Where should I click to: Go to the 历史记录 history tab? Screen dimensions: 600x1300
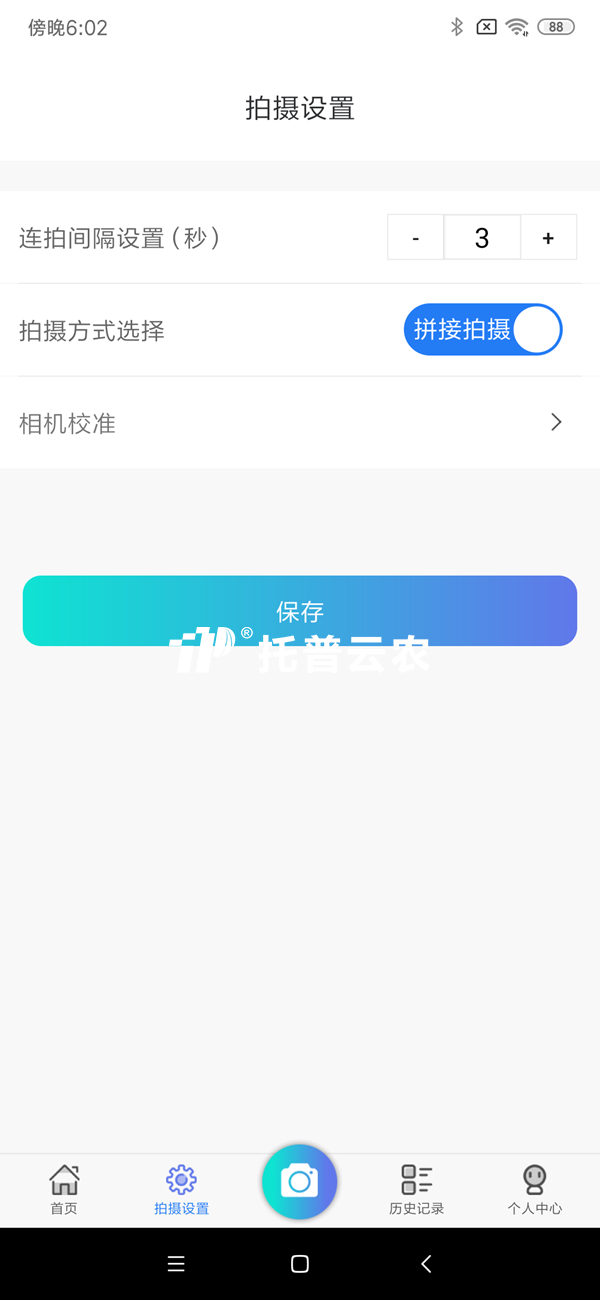416,1190
